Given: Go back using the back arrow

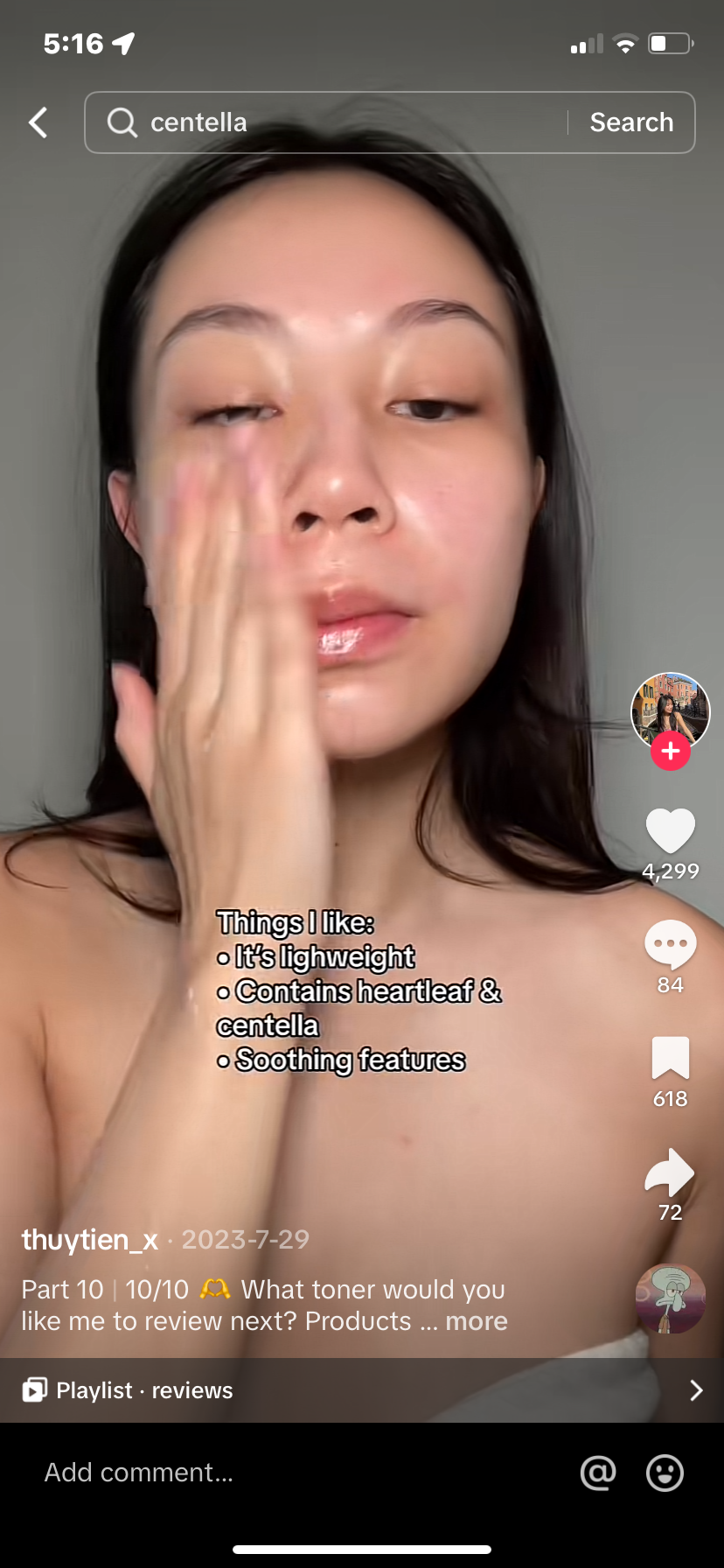Looking at the screenshot, I should pos(38,122).
